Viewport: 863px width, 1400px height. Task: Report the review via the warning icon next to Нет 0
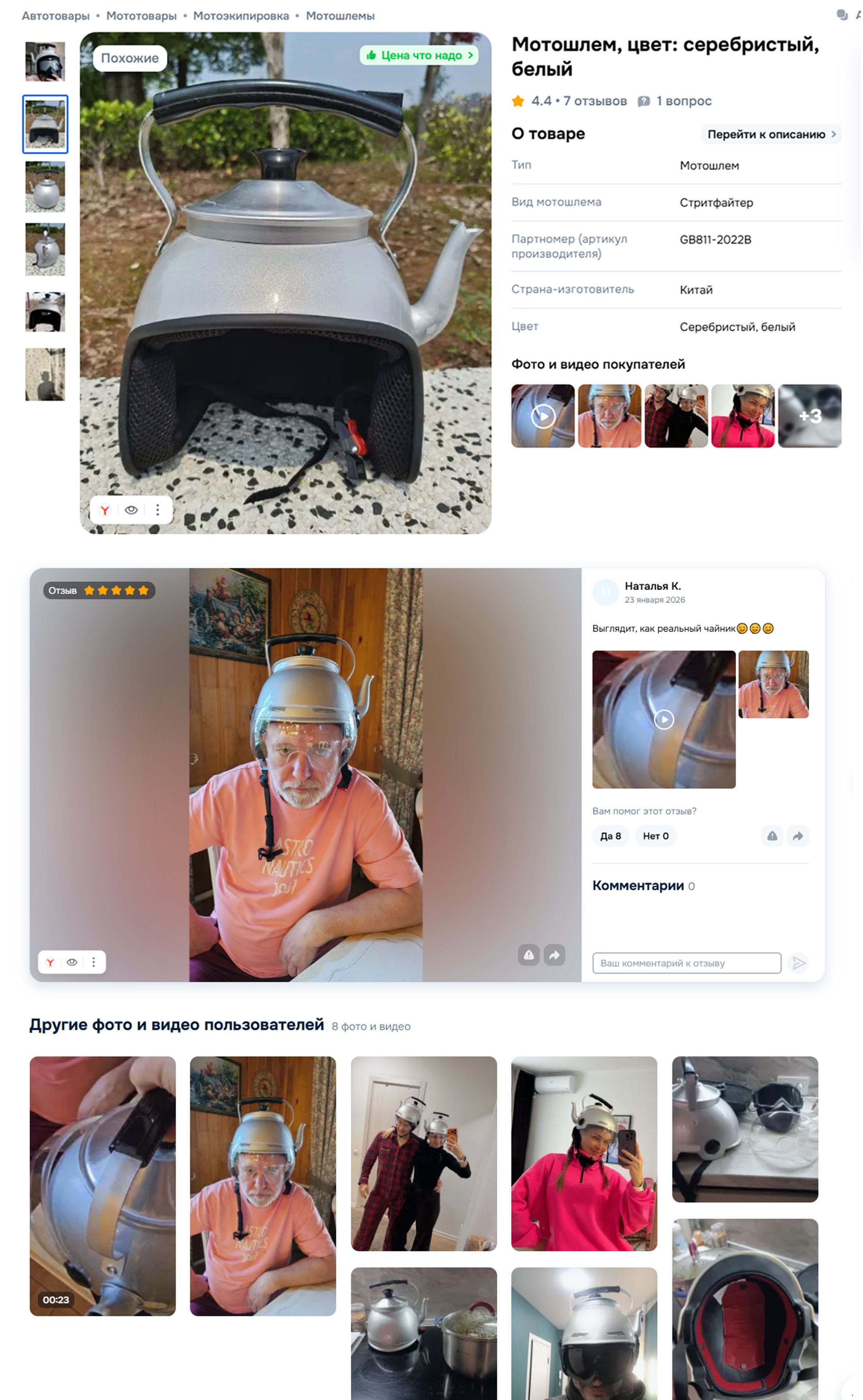[772, 836]
